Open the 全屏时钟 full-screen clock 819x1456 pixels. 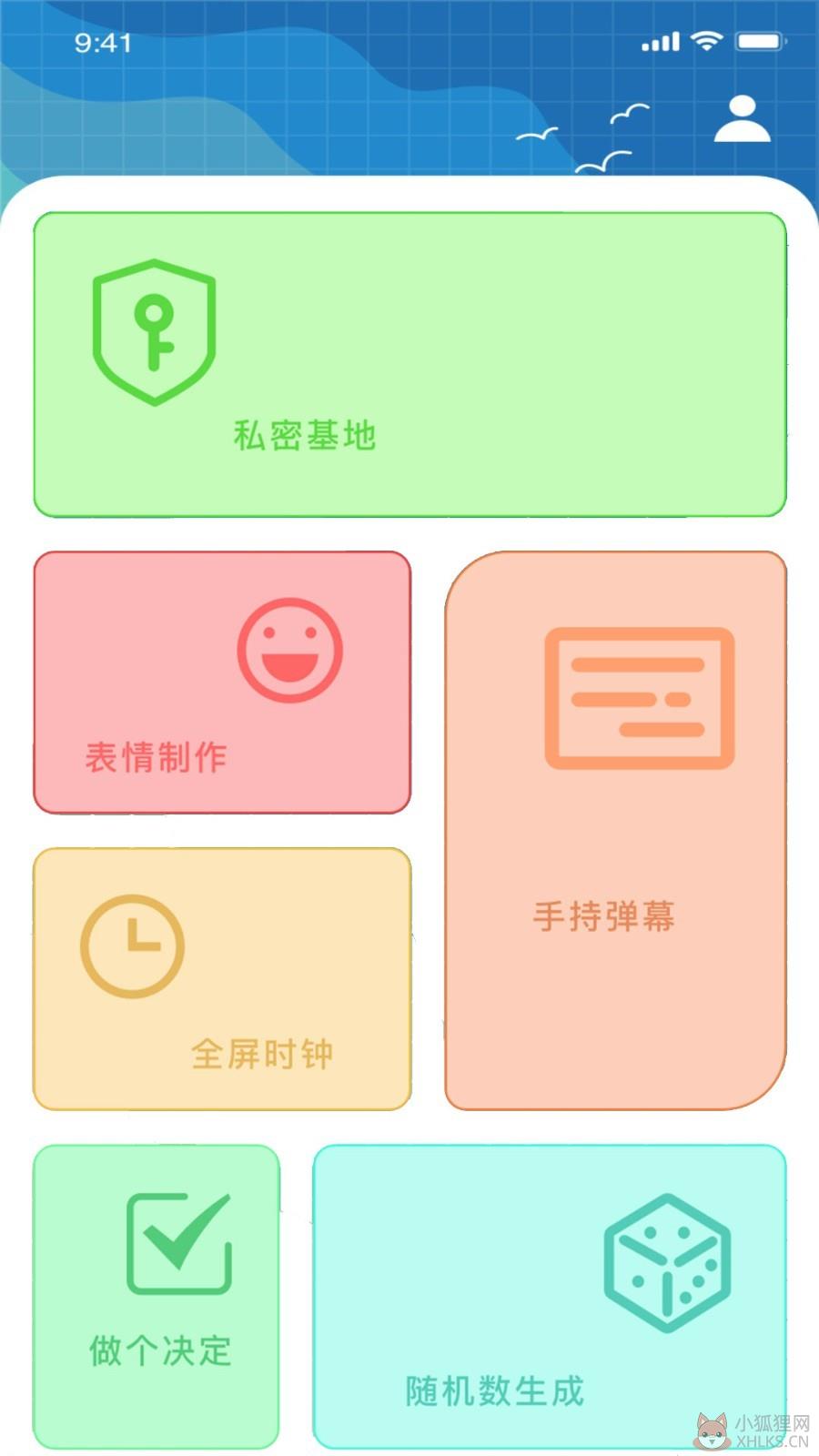point(222,979)
